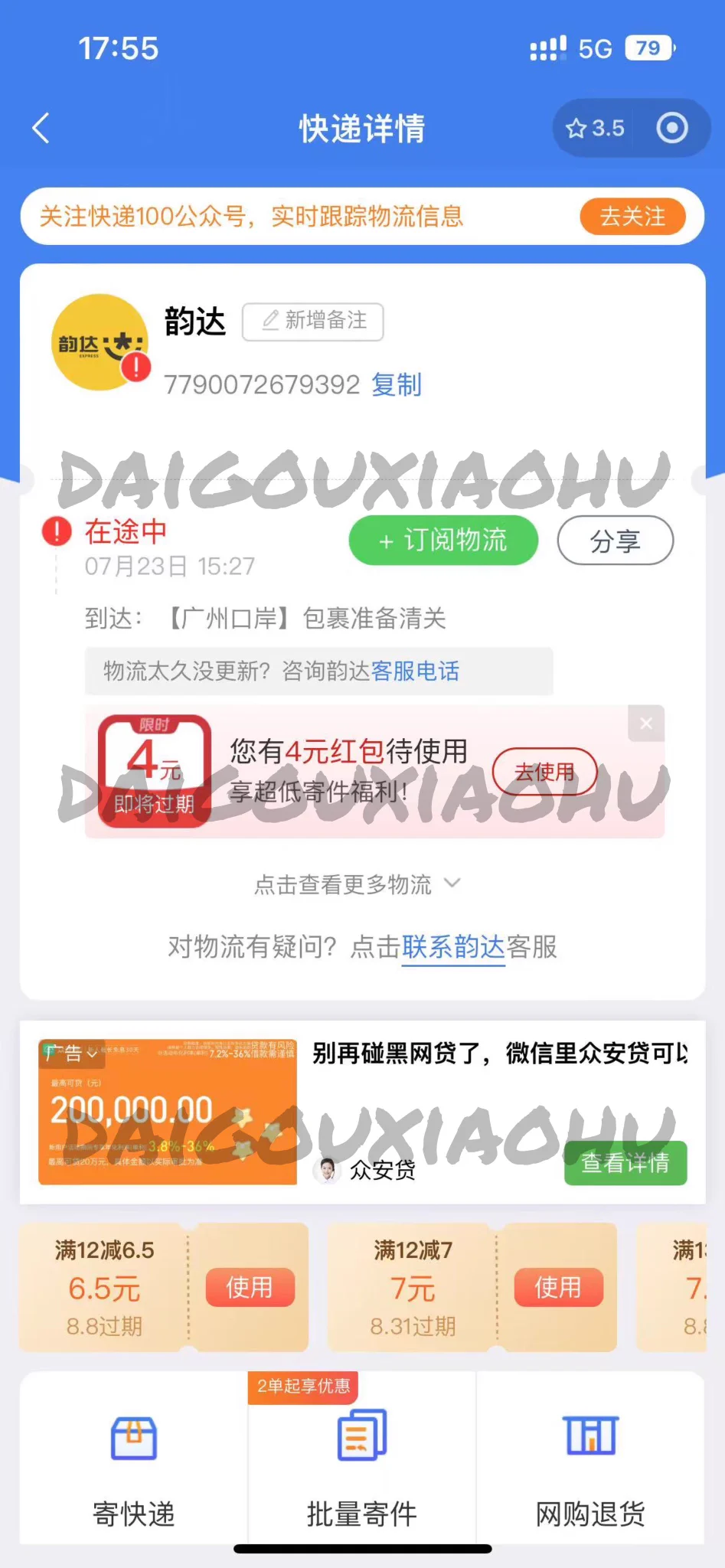Use the 7元 coupon expiring 8.31

point(557,1287)
